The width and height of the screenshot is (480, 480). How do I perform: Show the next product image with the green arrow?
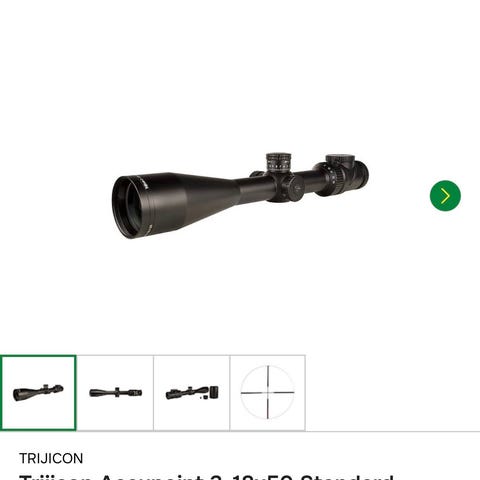pos(445,196)
